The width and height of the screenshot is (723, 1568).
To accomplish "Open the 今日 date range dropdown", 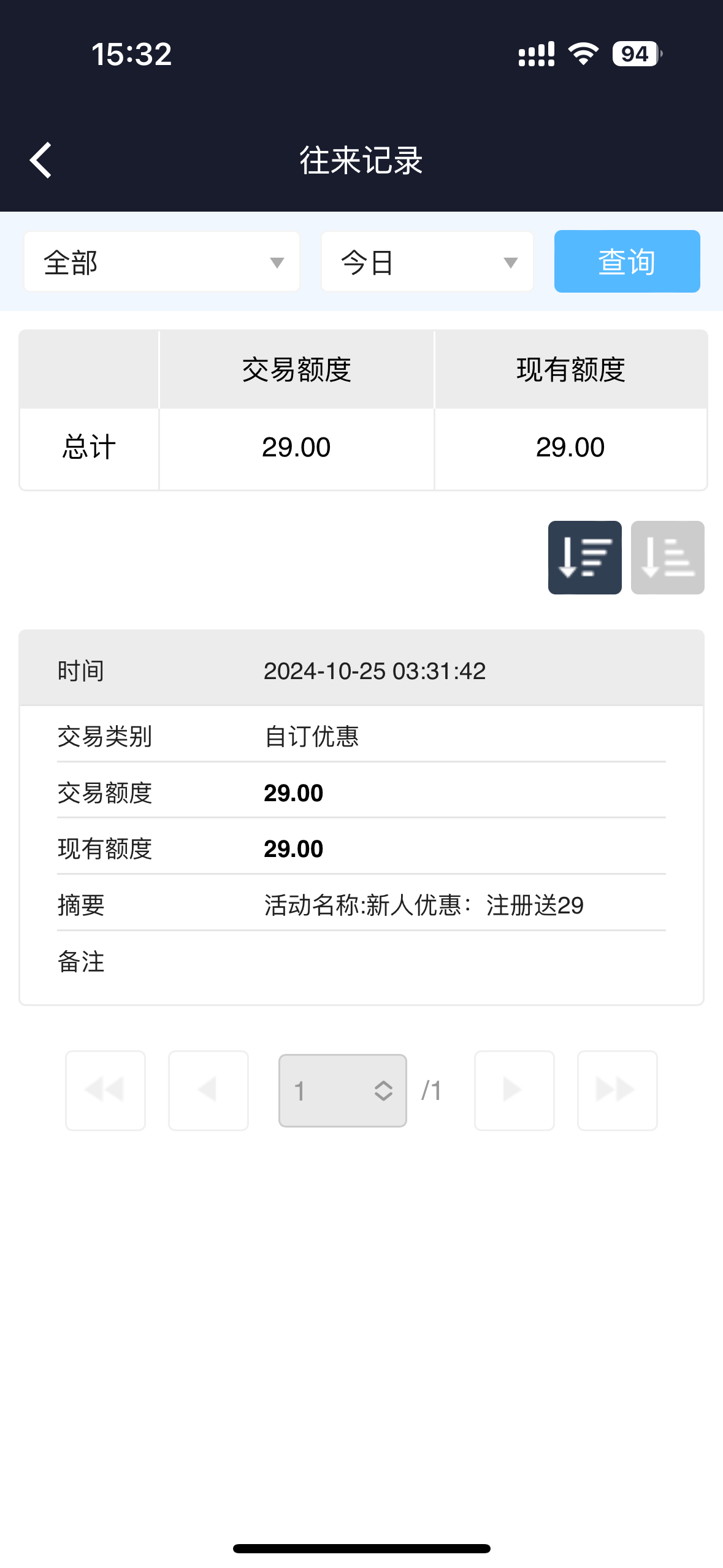I will pos(427,261).
